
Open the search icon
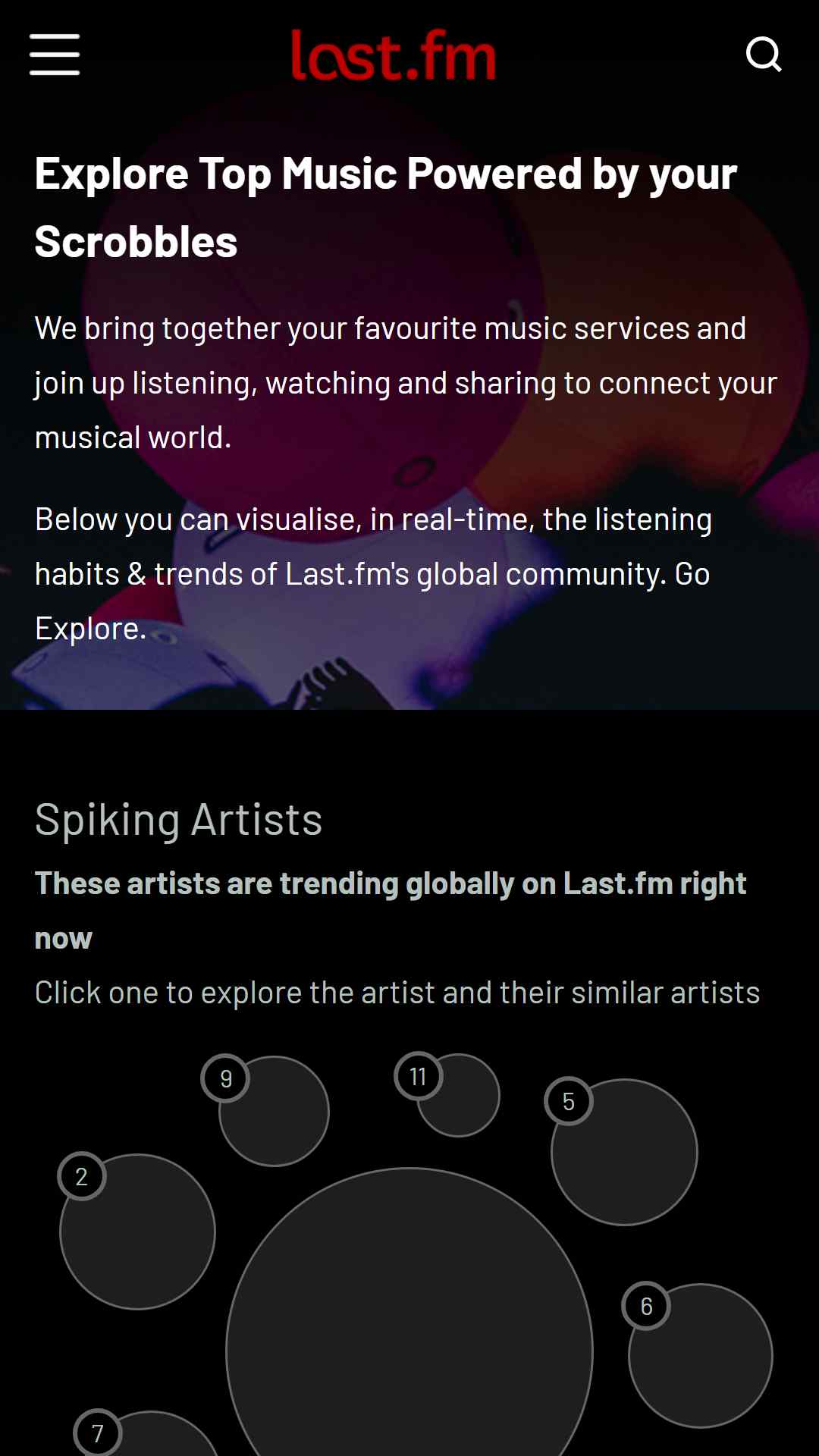point(763,55)
